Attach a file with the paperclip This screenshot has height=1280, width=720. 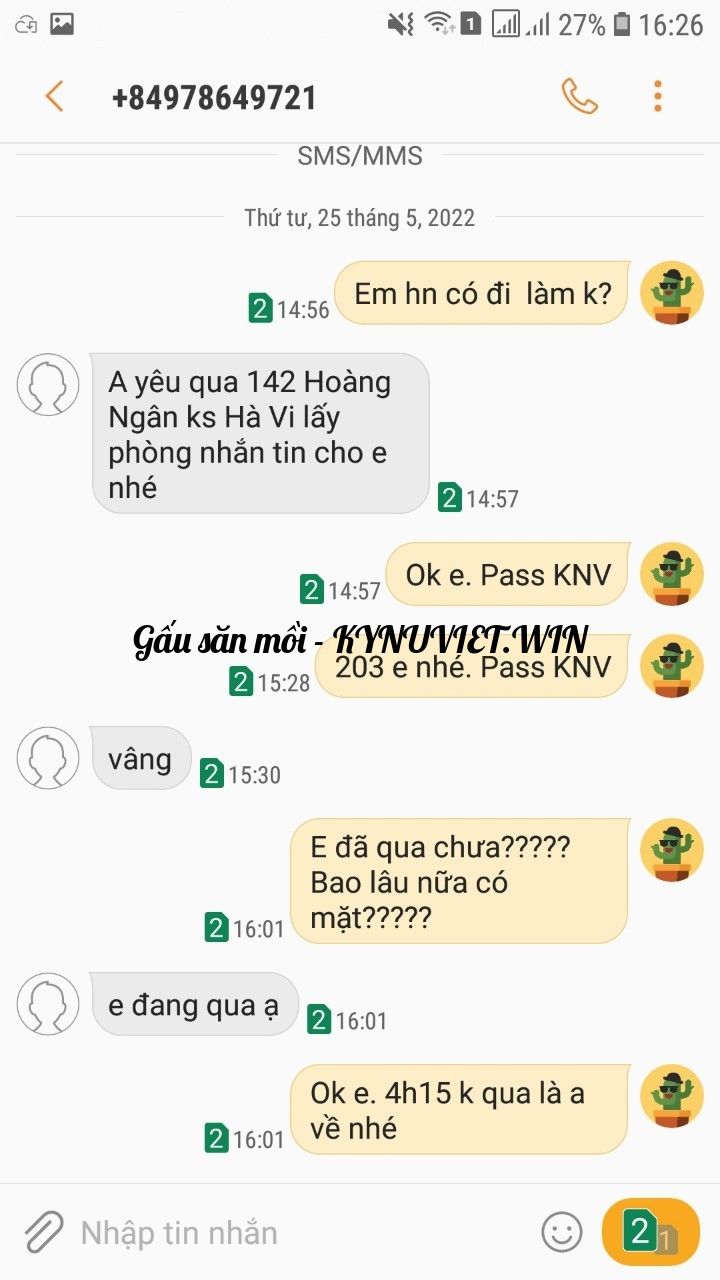point(43,1232)
